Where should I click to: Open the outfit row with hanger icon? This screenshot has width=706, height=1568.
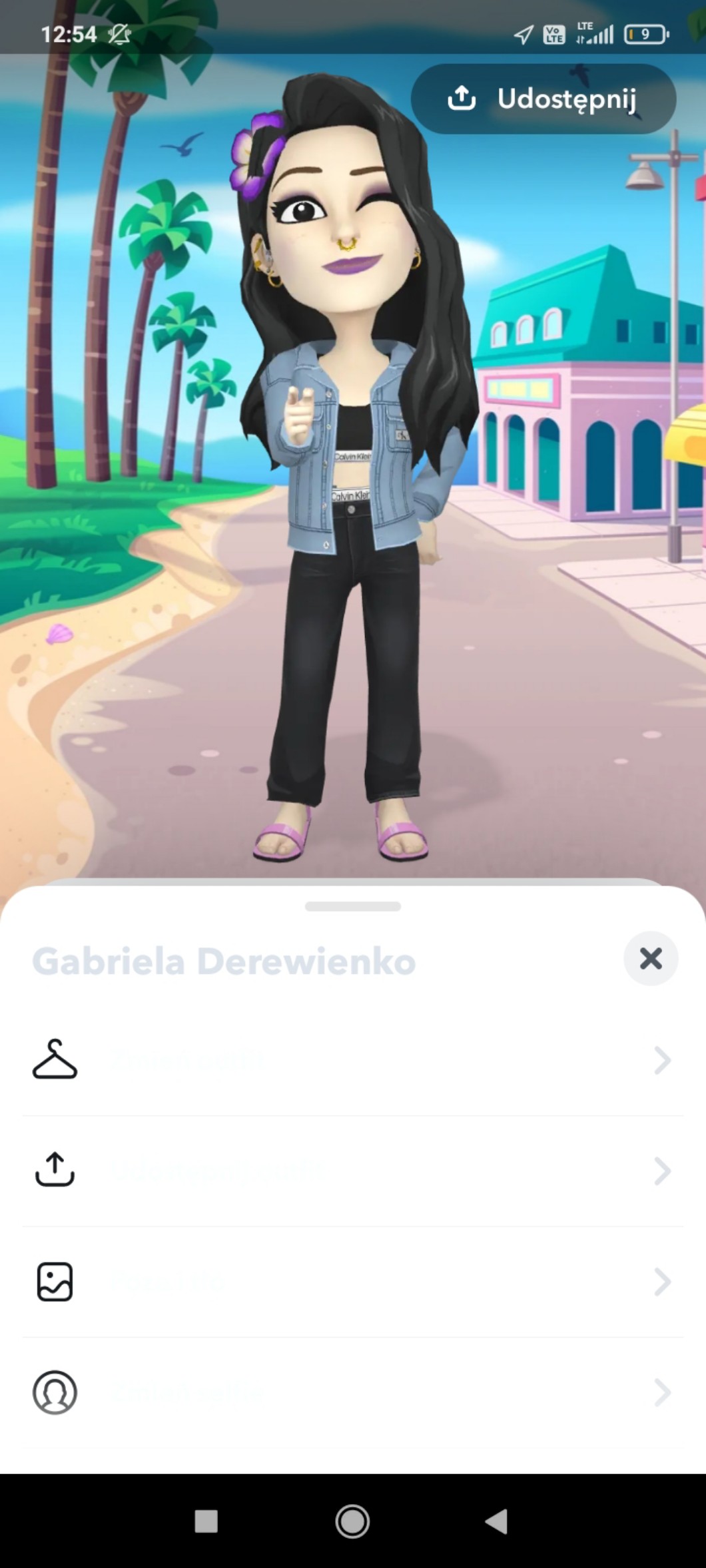pos(353,1061)
